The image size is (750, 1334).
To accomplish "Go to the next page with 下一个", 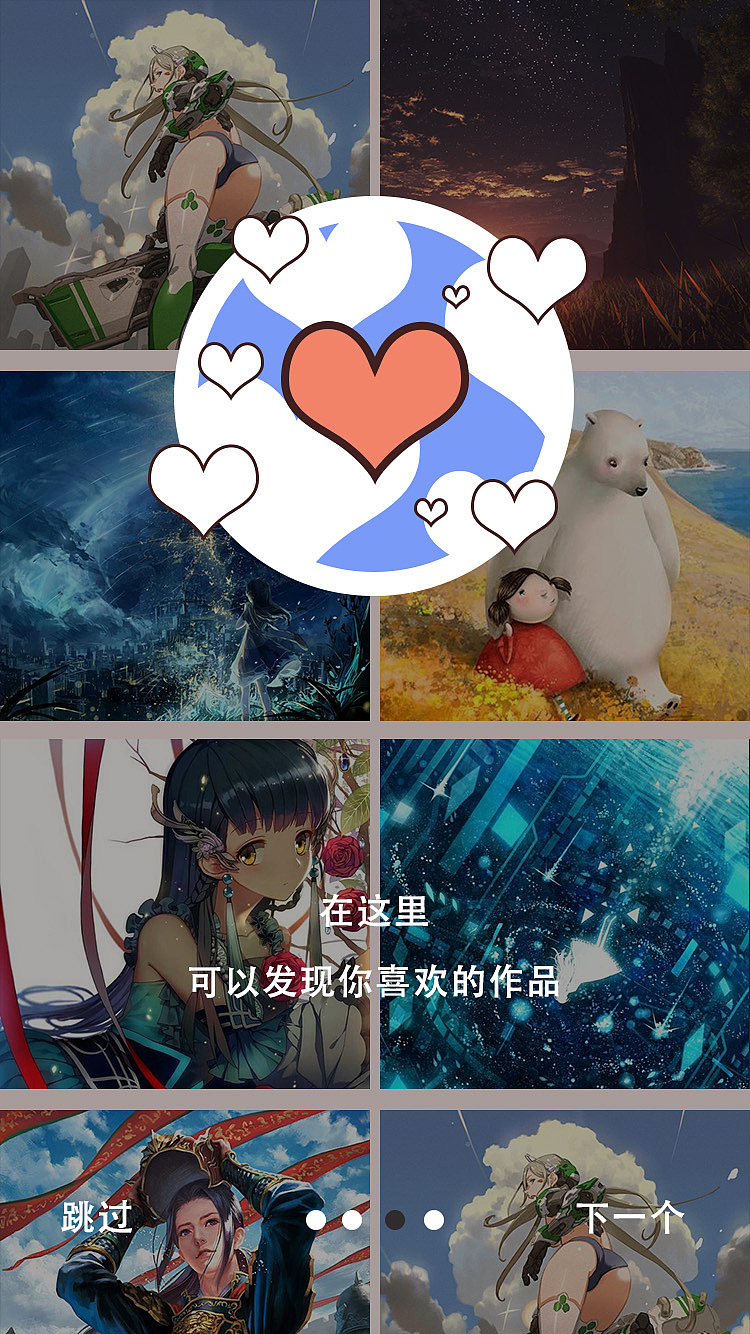I will tap(633, 1218).
